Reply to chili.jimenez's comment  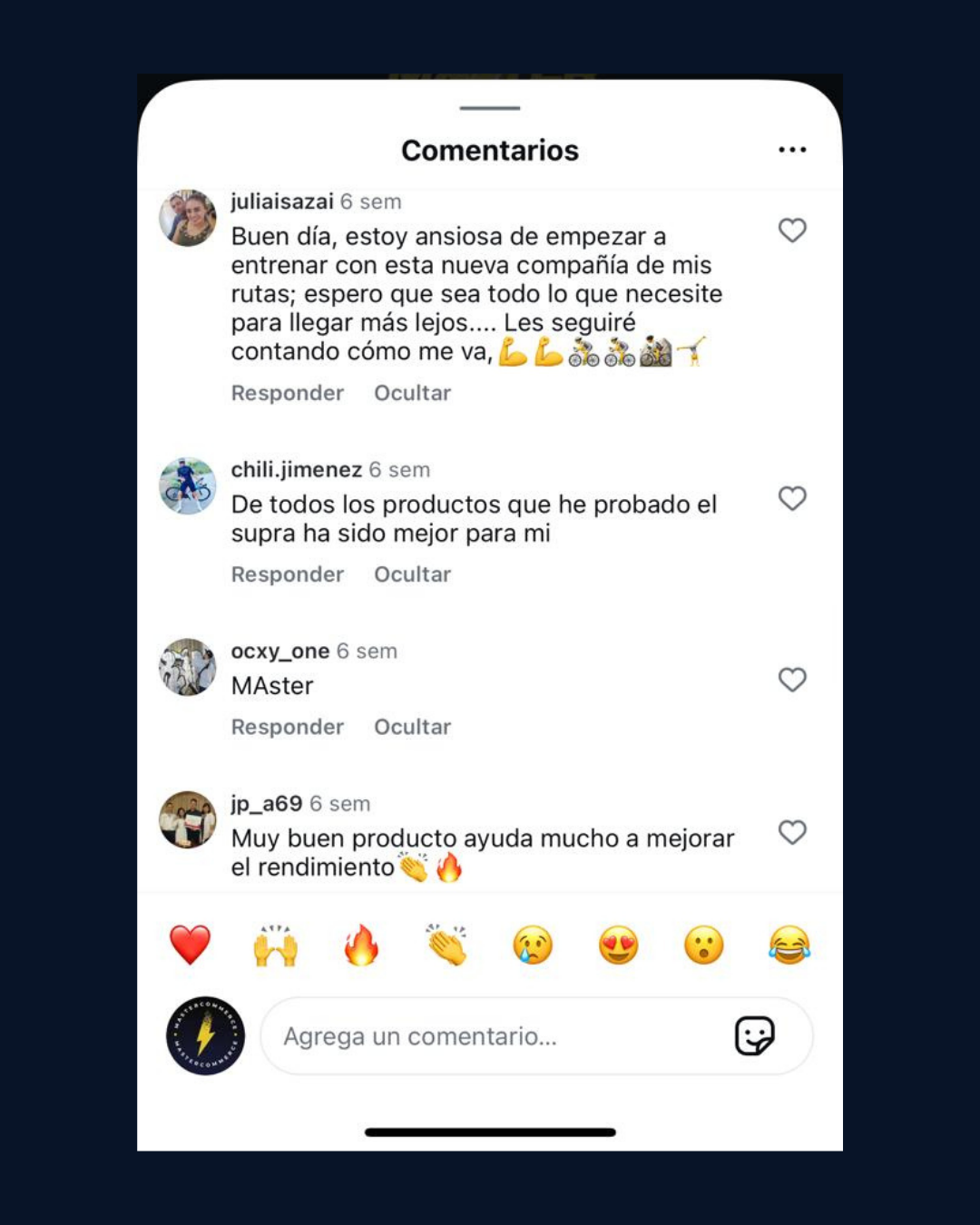[x=287, y=574]
